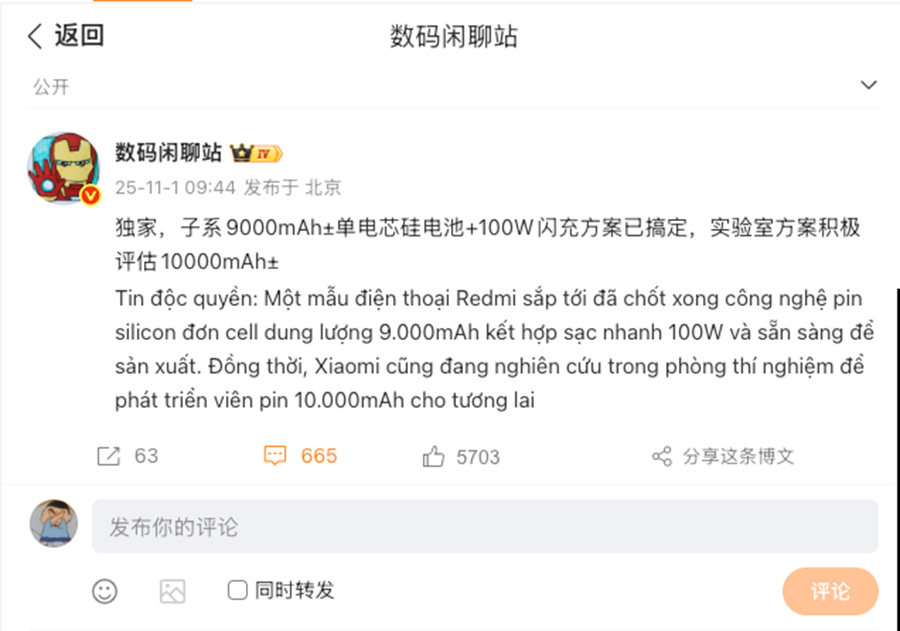Like the post with 5703 likes
Image resolution: width=900 pixels, height=631 pixels.
461,457
